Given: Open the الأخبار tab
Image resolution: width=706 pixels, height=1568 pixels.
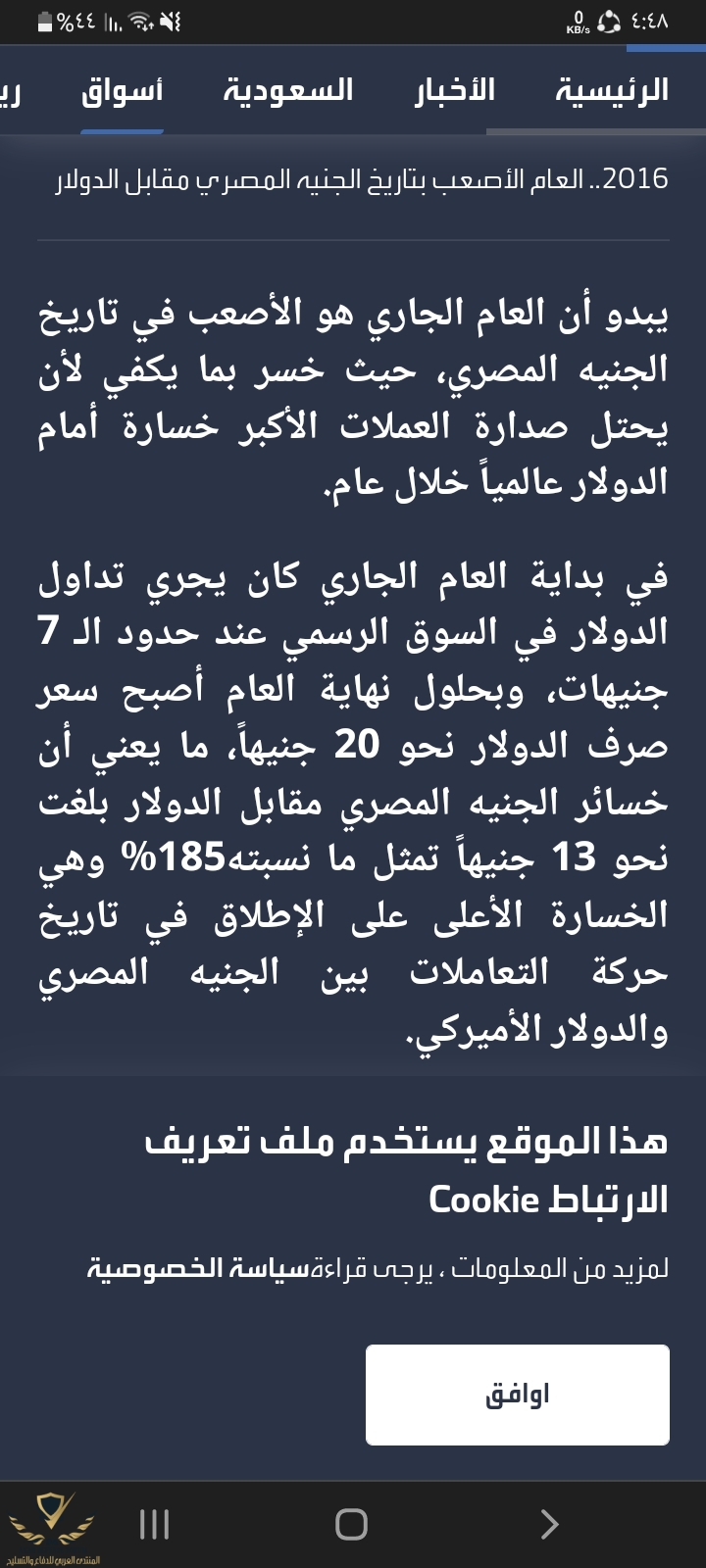Looking at the screenshot, I should click(x=455, y=91).
